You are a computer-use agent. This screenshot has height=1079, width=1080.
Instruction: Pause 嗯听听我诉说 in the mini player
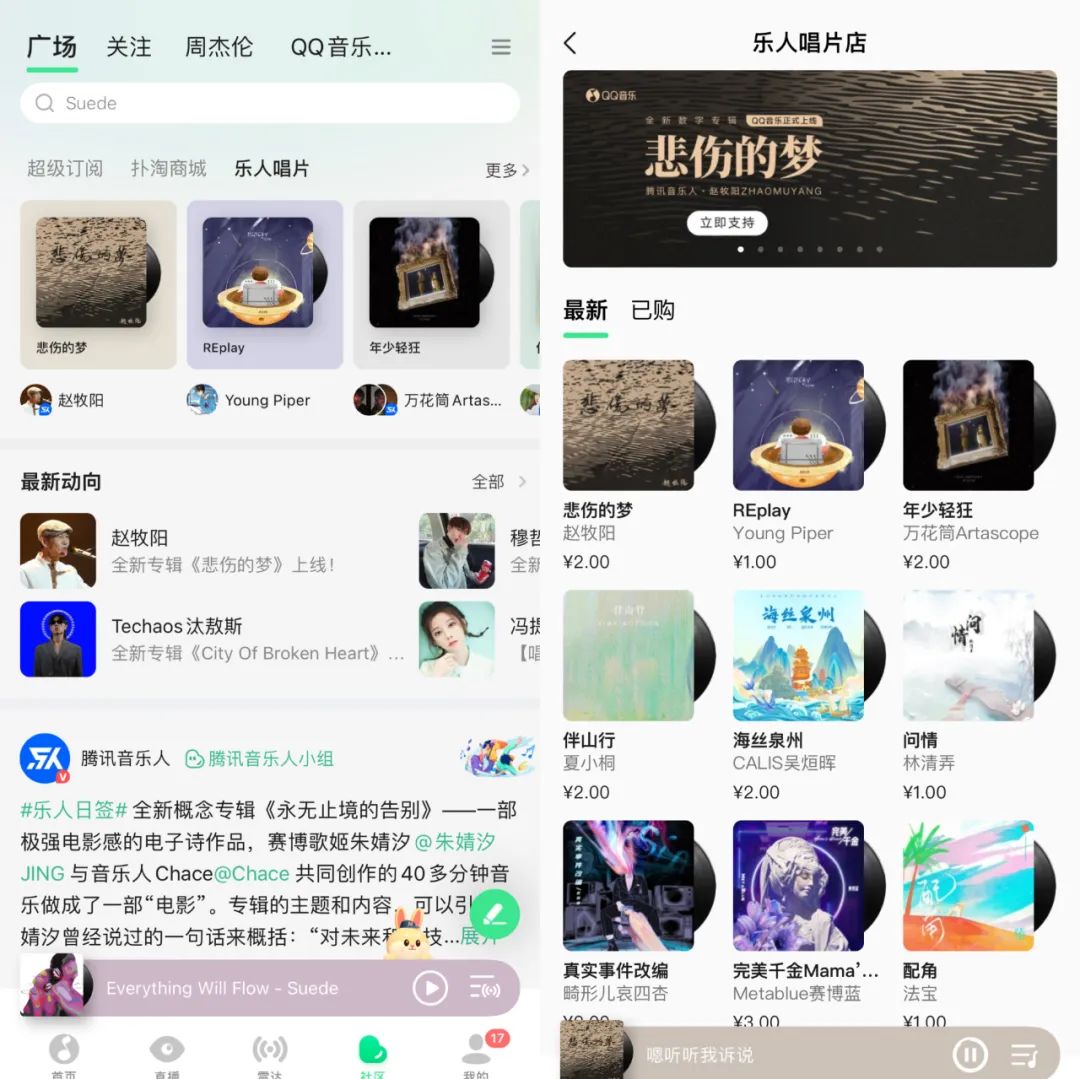tap(970, 1054)
